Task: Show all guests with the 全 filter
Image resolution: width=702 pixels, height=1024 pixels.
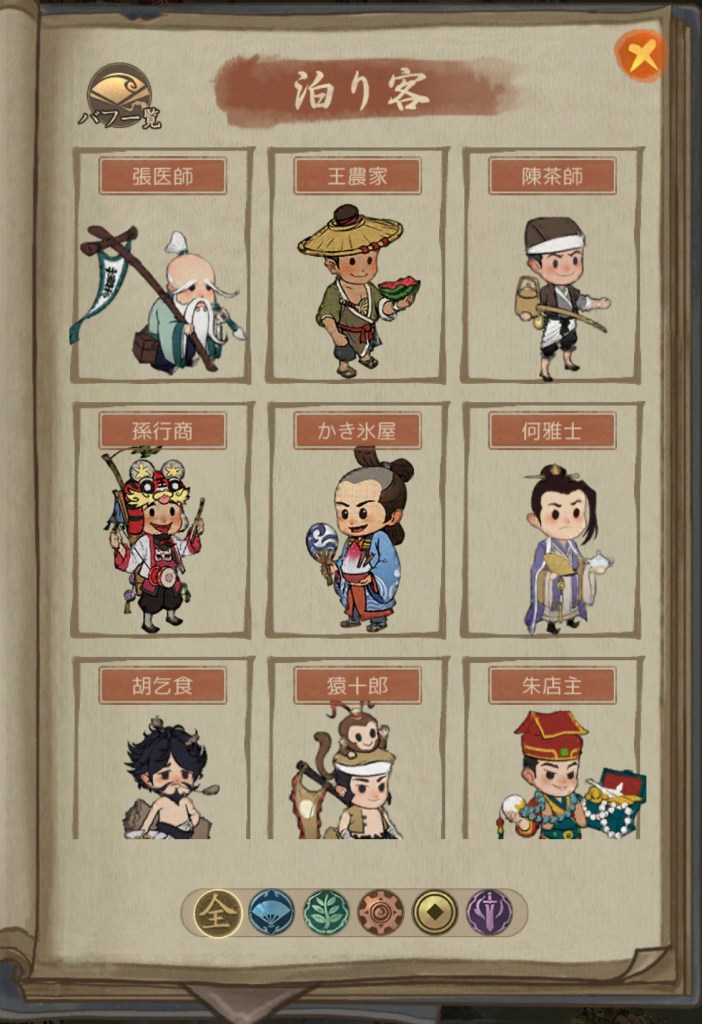Action: pyautogui.click(x=217, y=912)
